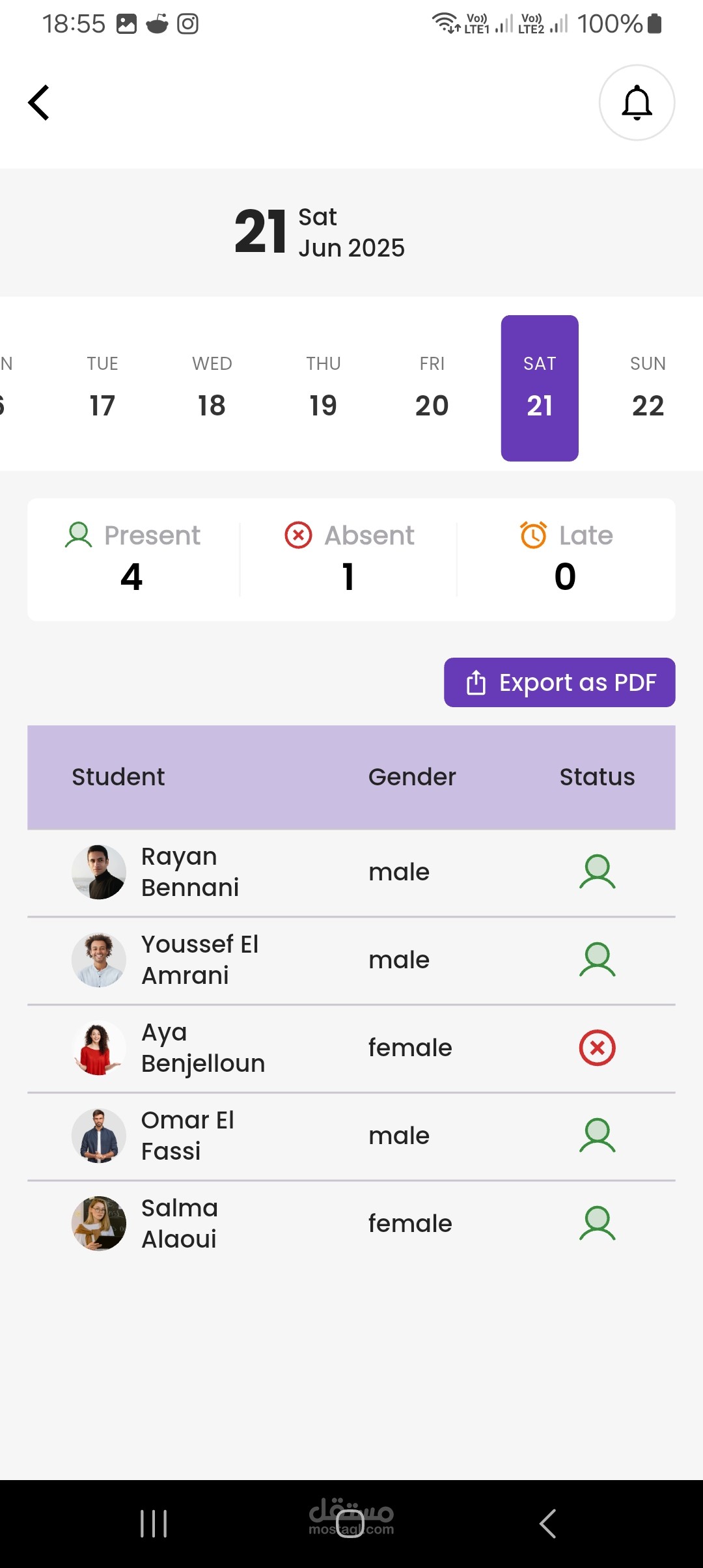Select Saturday 21 in the date strip
This screenshot has height=1568, width=703.
click(x=540, y=388)
